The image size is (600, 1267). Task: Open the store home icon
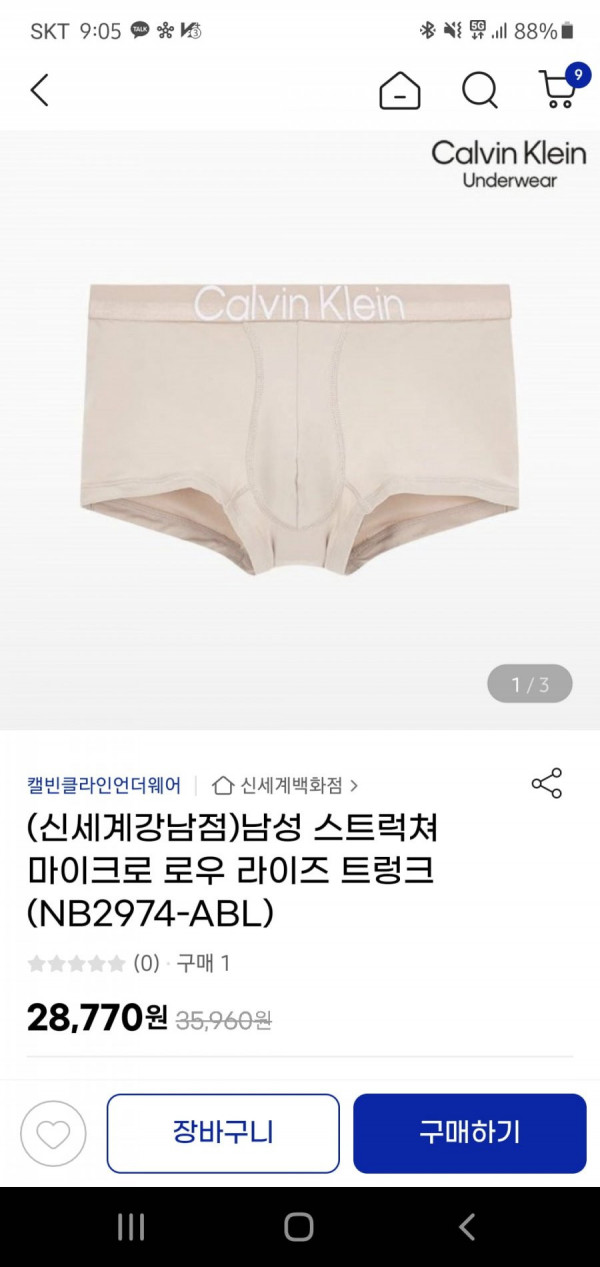pos(400,91)
